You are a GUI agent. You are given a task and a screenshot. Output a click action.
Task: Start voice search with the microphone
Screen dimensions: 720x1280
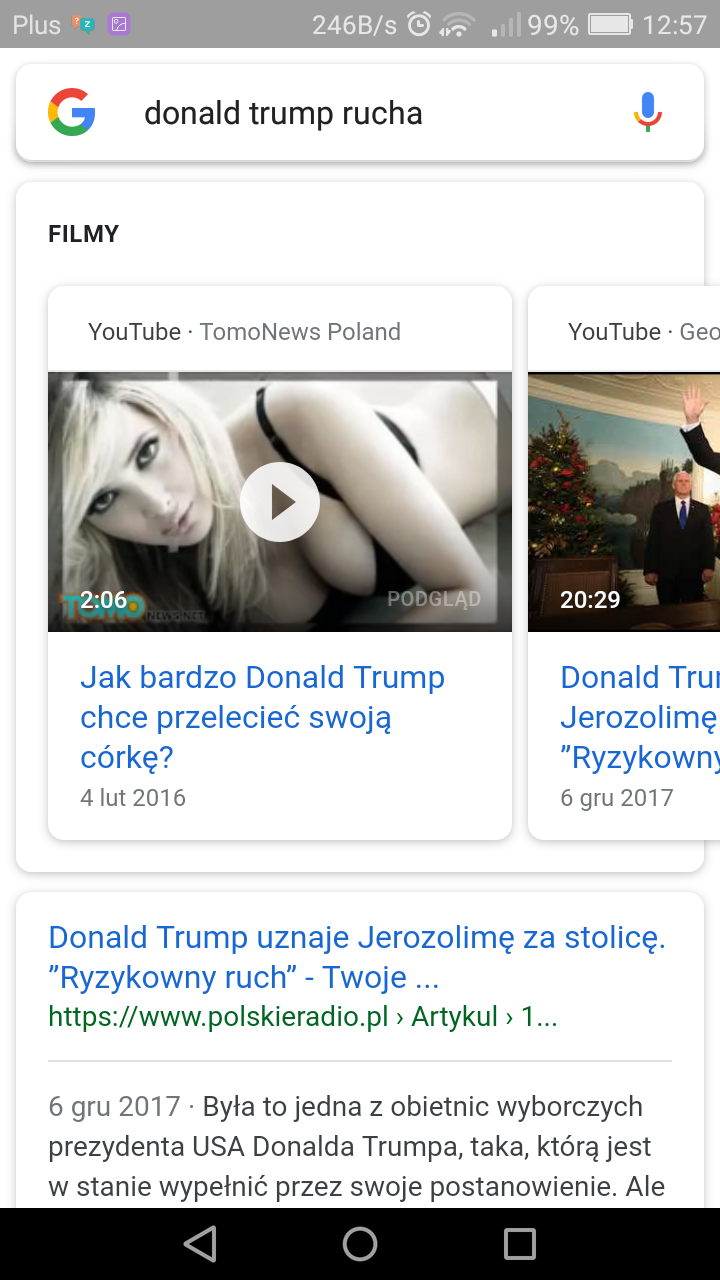point(648,112)
